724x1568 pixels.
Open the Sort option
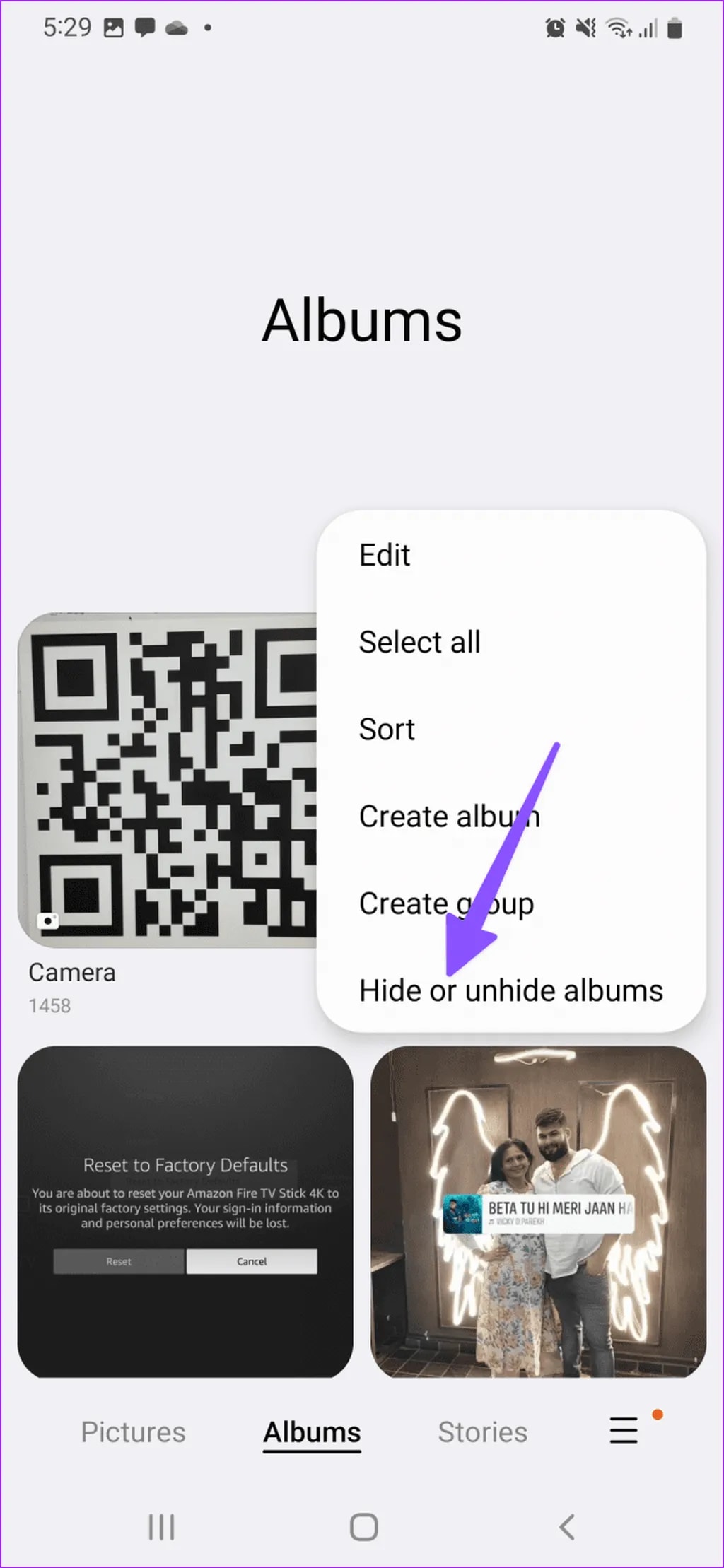coord(387,729)
